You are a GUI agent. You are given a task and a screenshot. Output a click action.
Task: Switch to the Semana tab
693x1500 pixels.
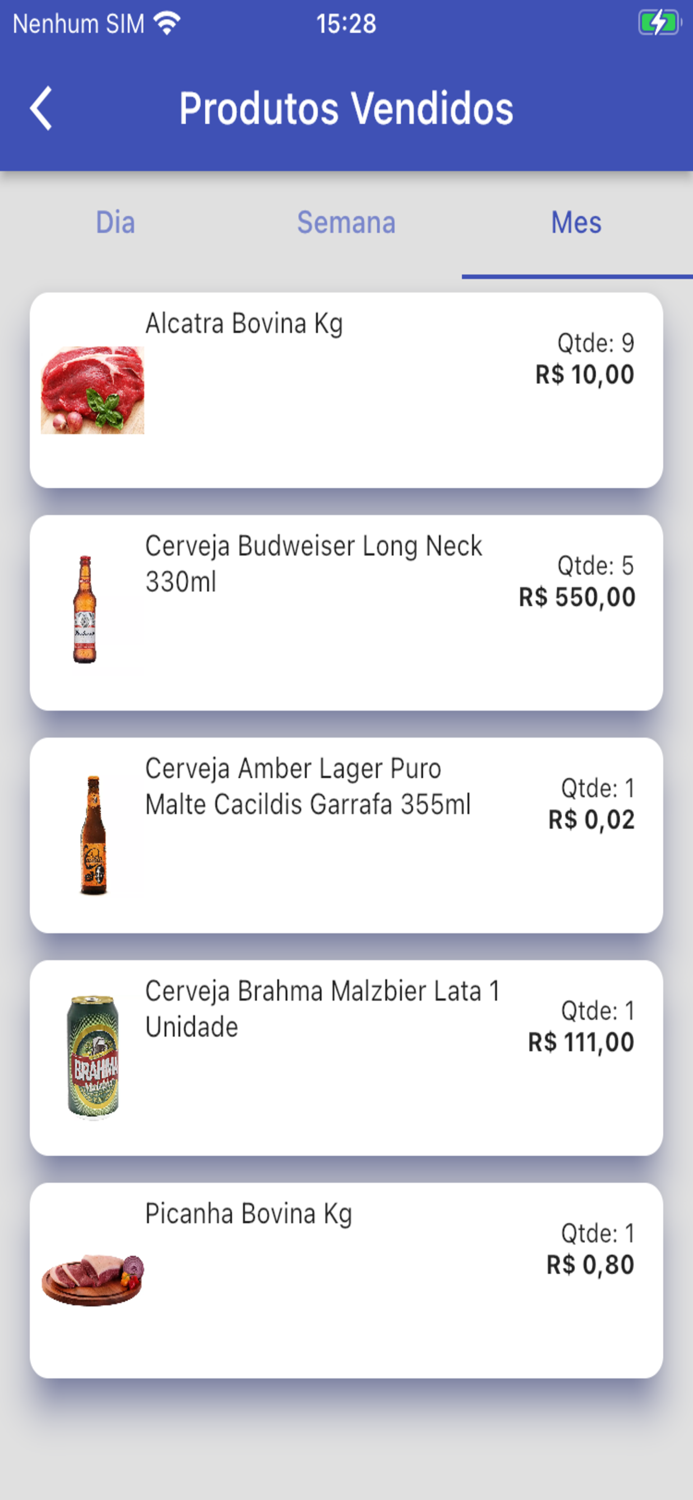point(346,222)
